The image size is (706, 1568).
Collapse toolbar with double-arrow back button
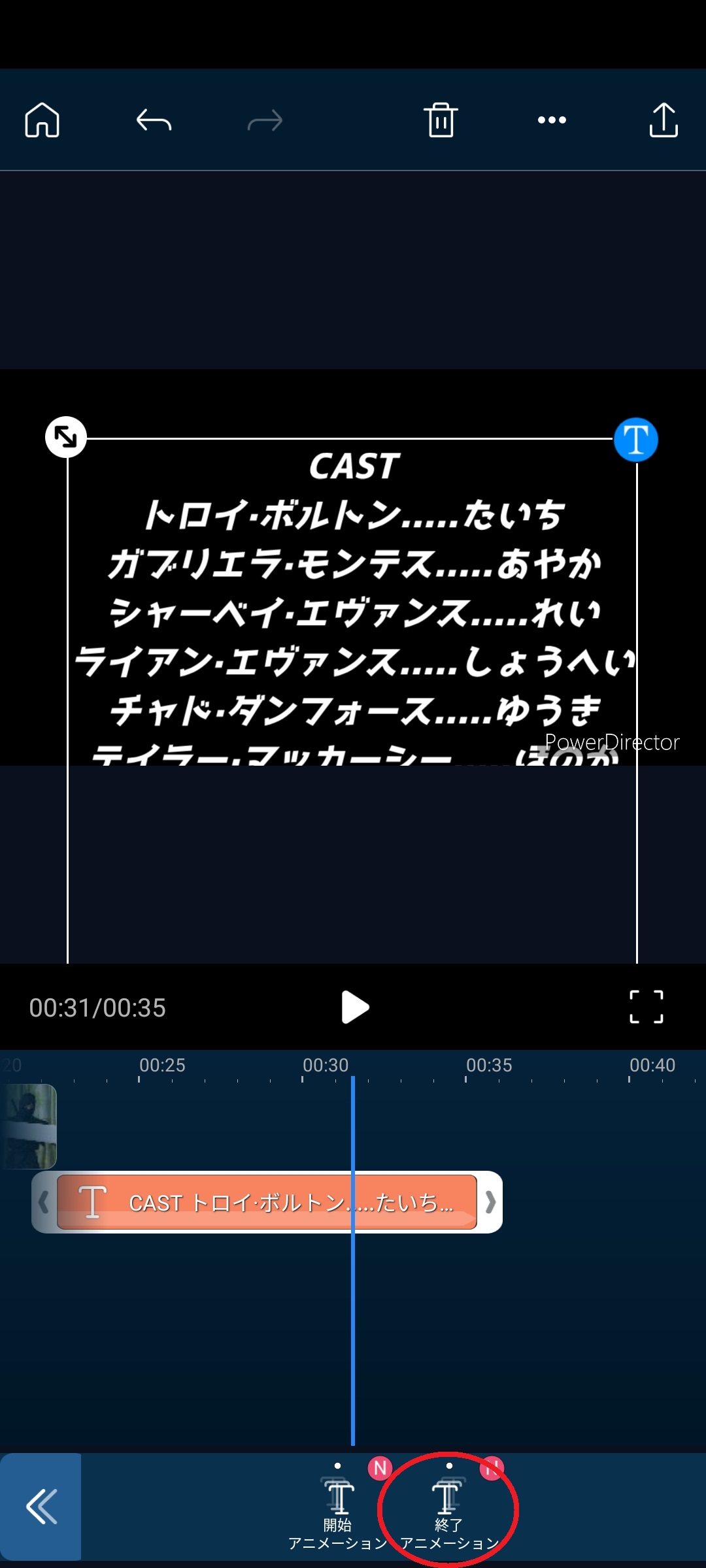[41, 1507]
